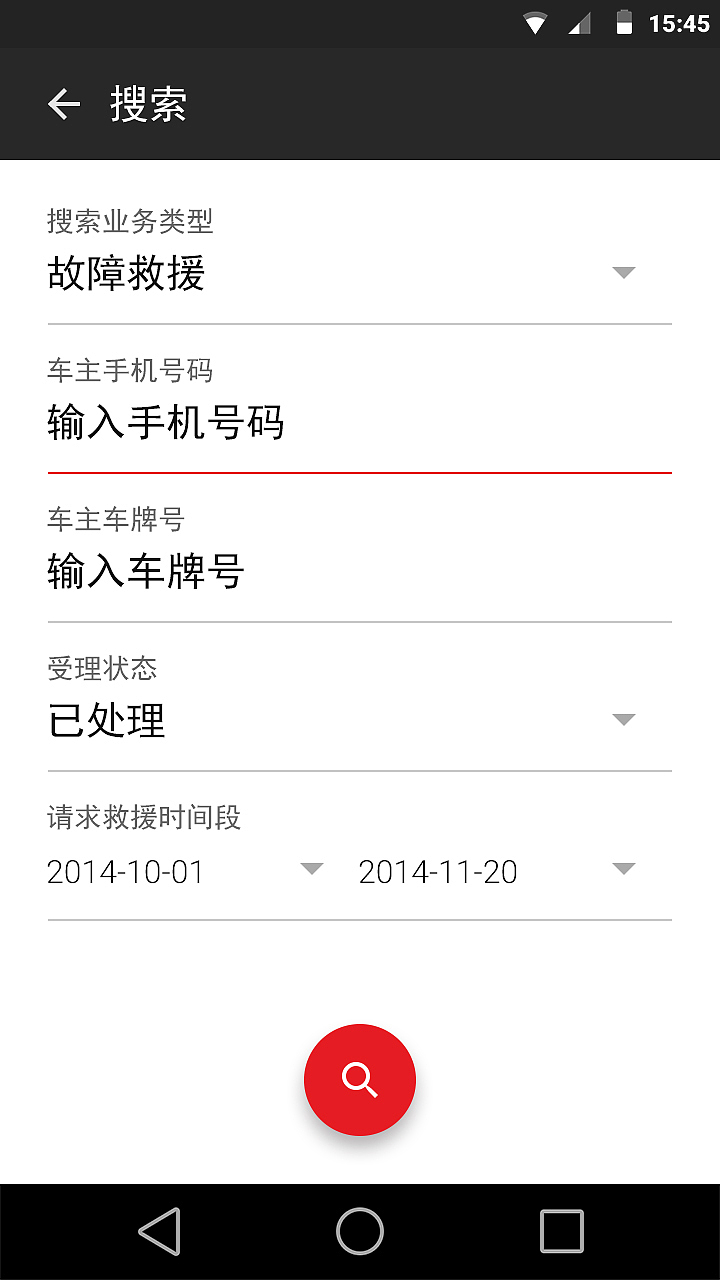Open recent apps with the square navigation icon
This screenshot has height=1280, width=720.
pyautogui.click(x=562, y=1233)
